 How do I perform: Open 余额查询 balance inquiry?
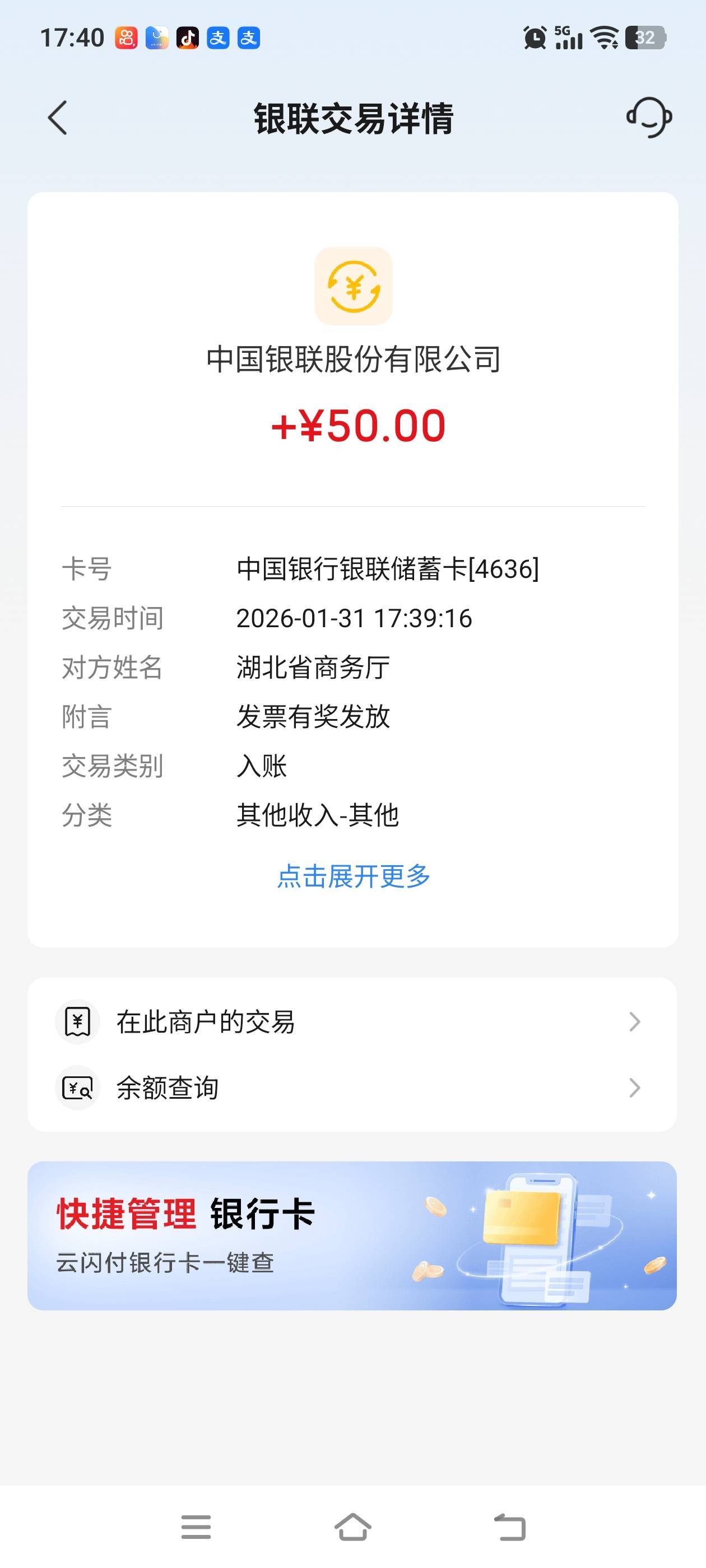[x=352, y=1088]
